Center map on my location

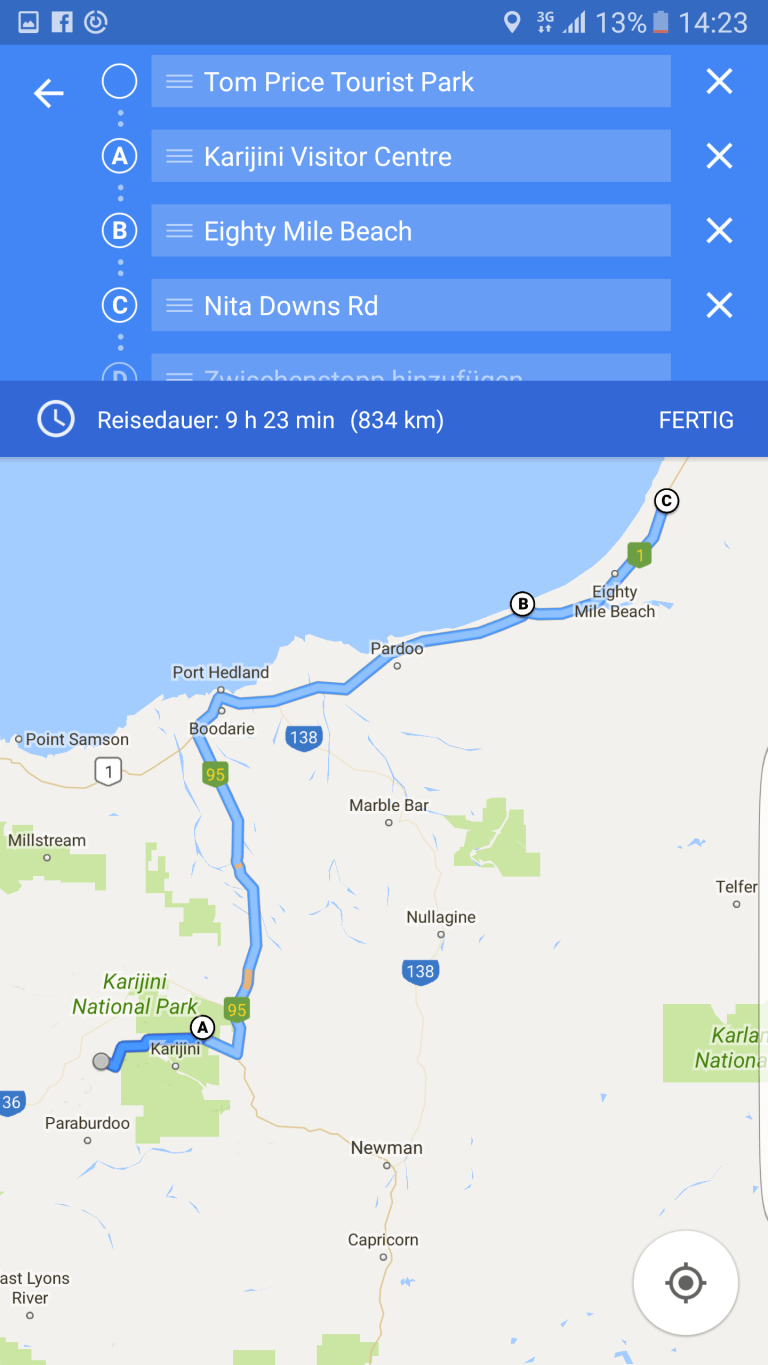tap(685, 1282)
